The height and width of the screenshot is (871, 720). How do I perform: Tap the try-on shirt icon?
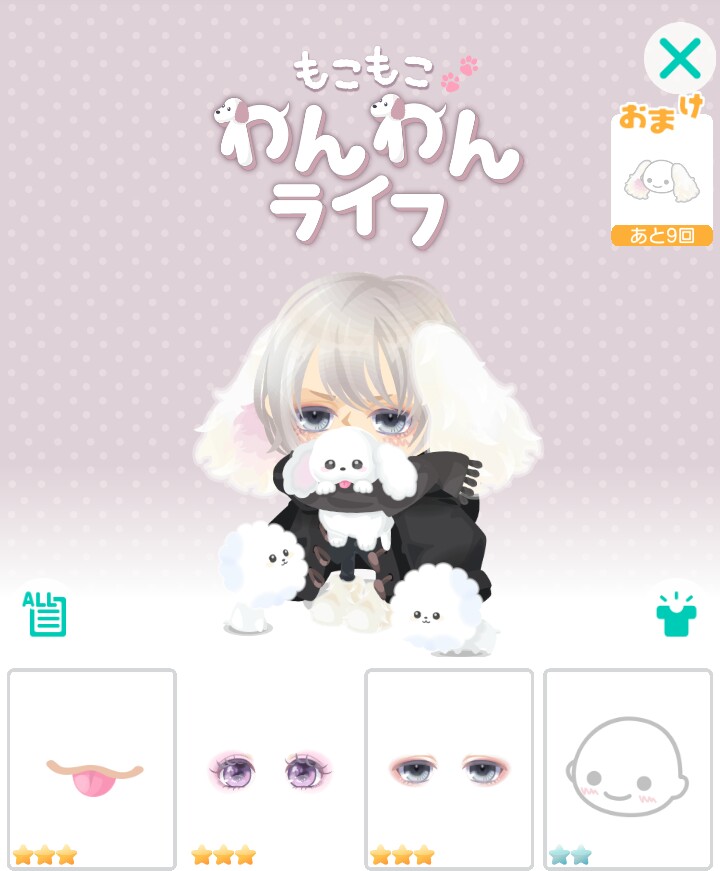(676, 614)
